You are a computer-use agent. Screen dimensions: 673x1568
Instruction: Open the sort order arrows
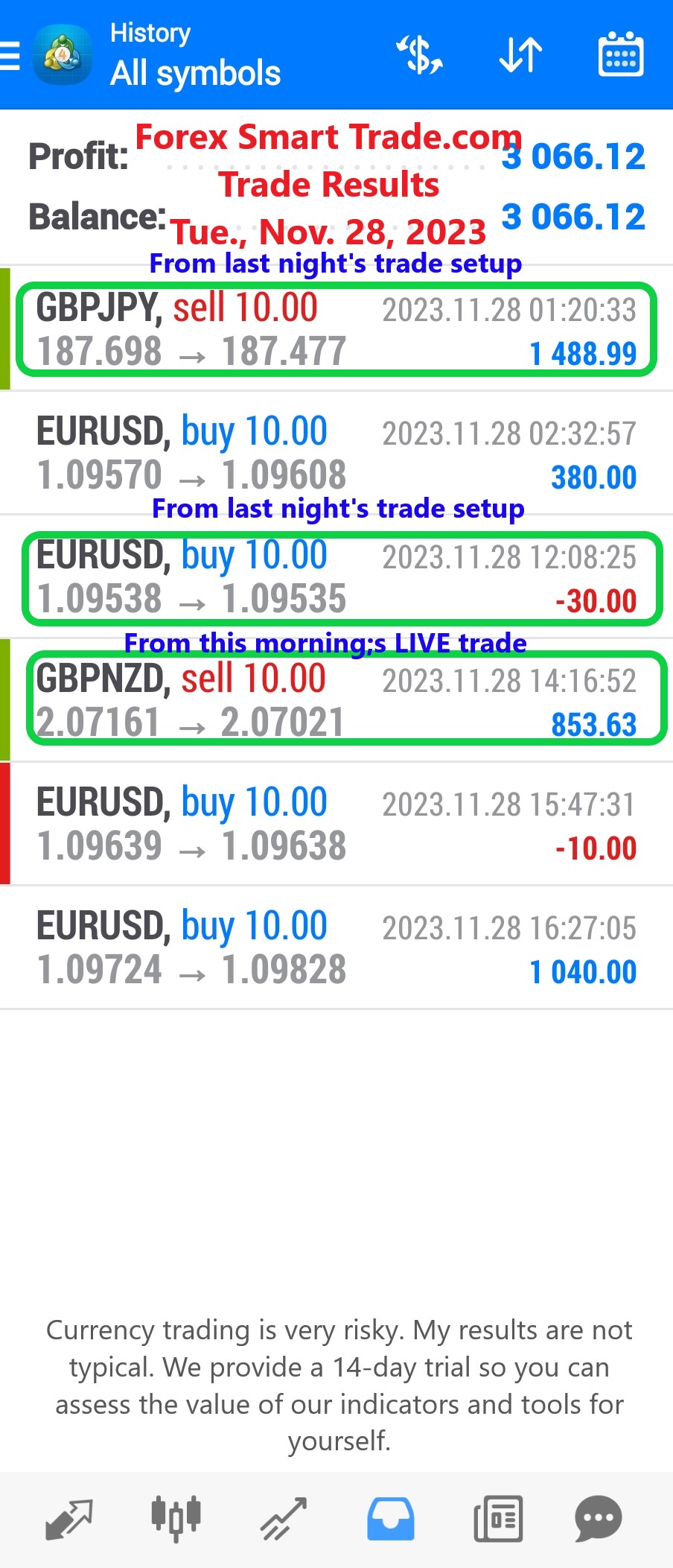[x=520, y=55]
